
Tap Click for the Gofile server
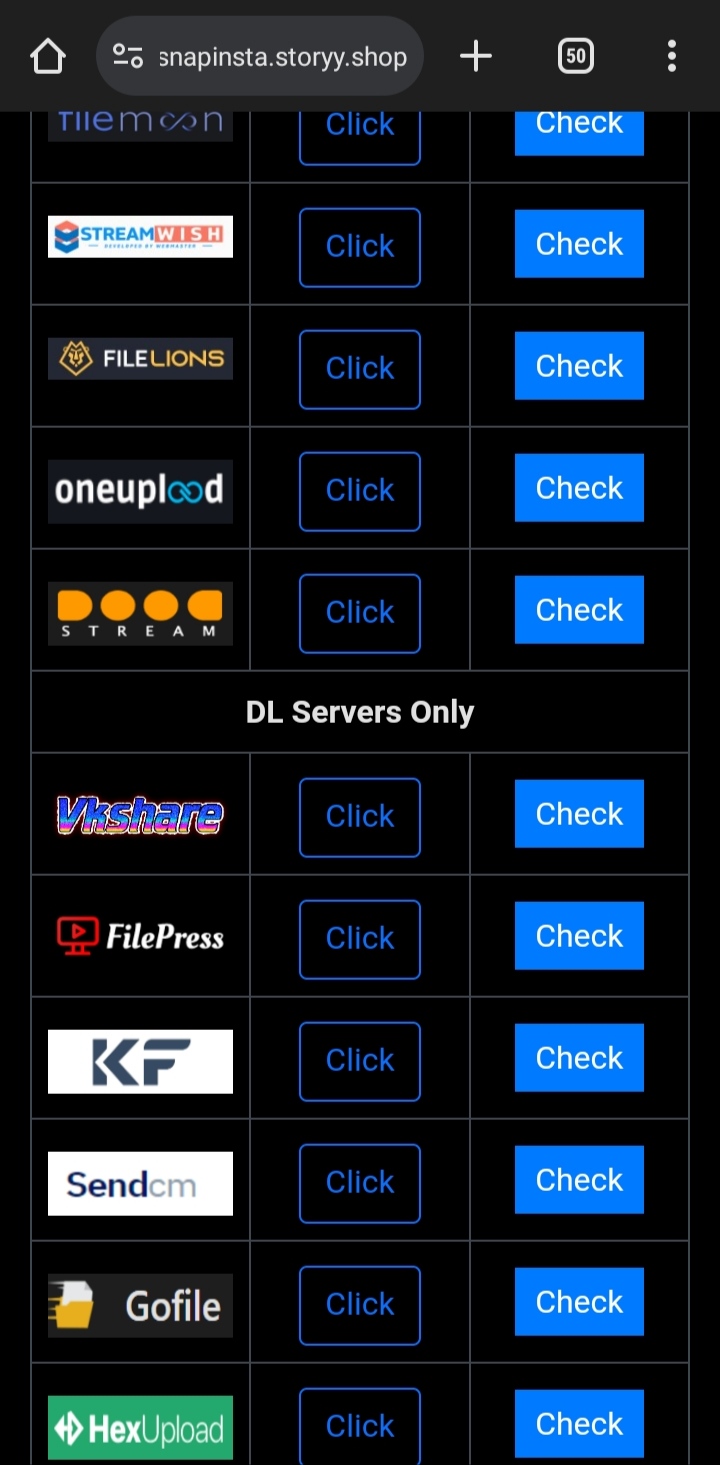(x=359, y=1305)
